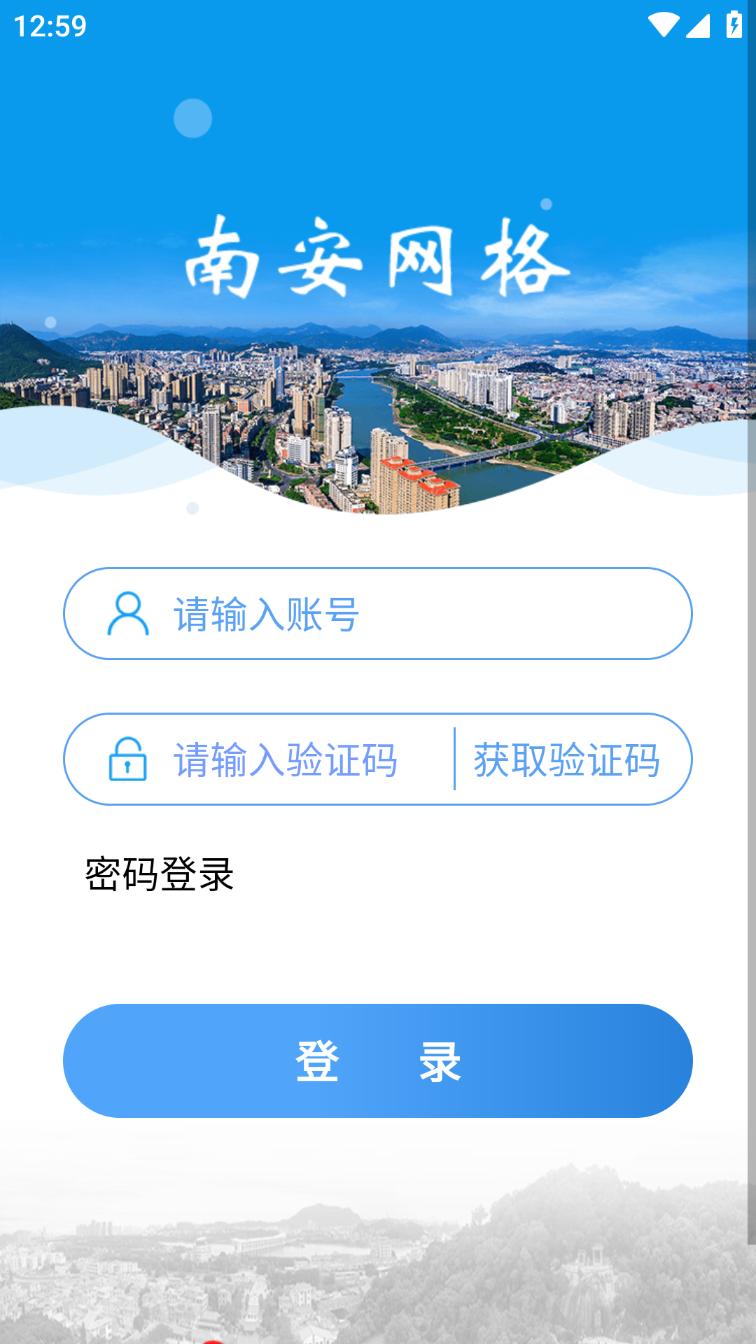Tap the 登录 login button
Screen dimensions: 756x1344
pos(378,1061)
